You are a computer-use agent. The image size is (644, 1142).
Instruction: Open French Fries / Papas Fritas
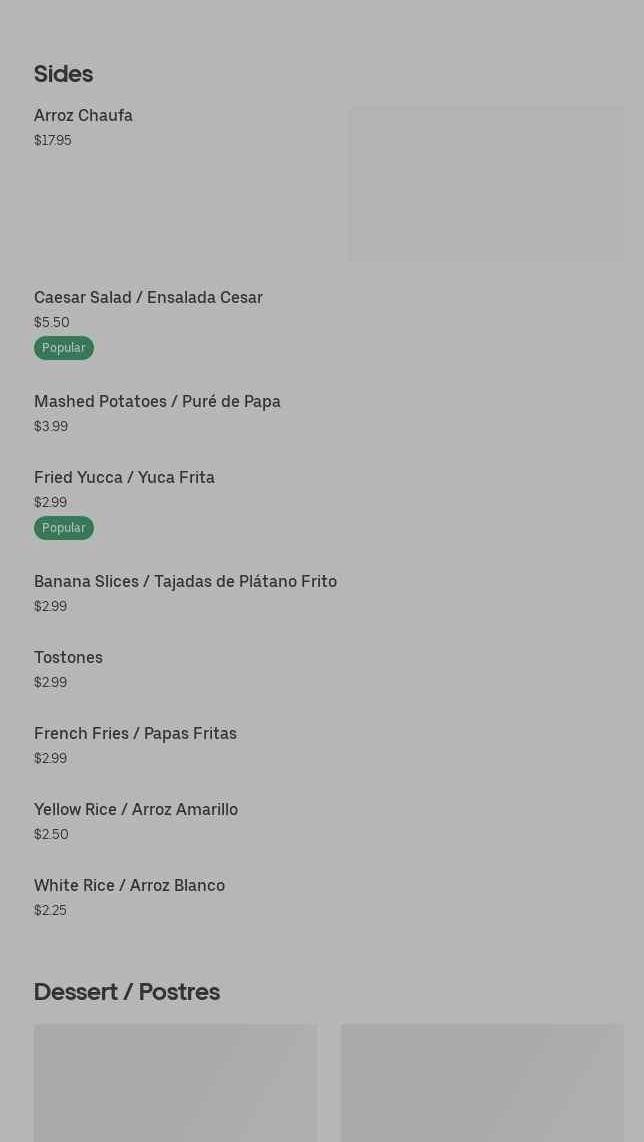[x=135, y=734]
